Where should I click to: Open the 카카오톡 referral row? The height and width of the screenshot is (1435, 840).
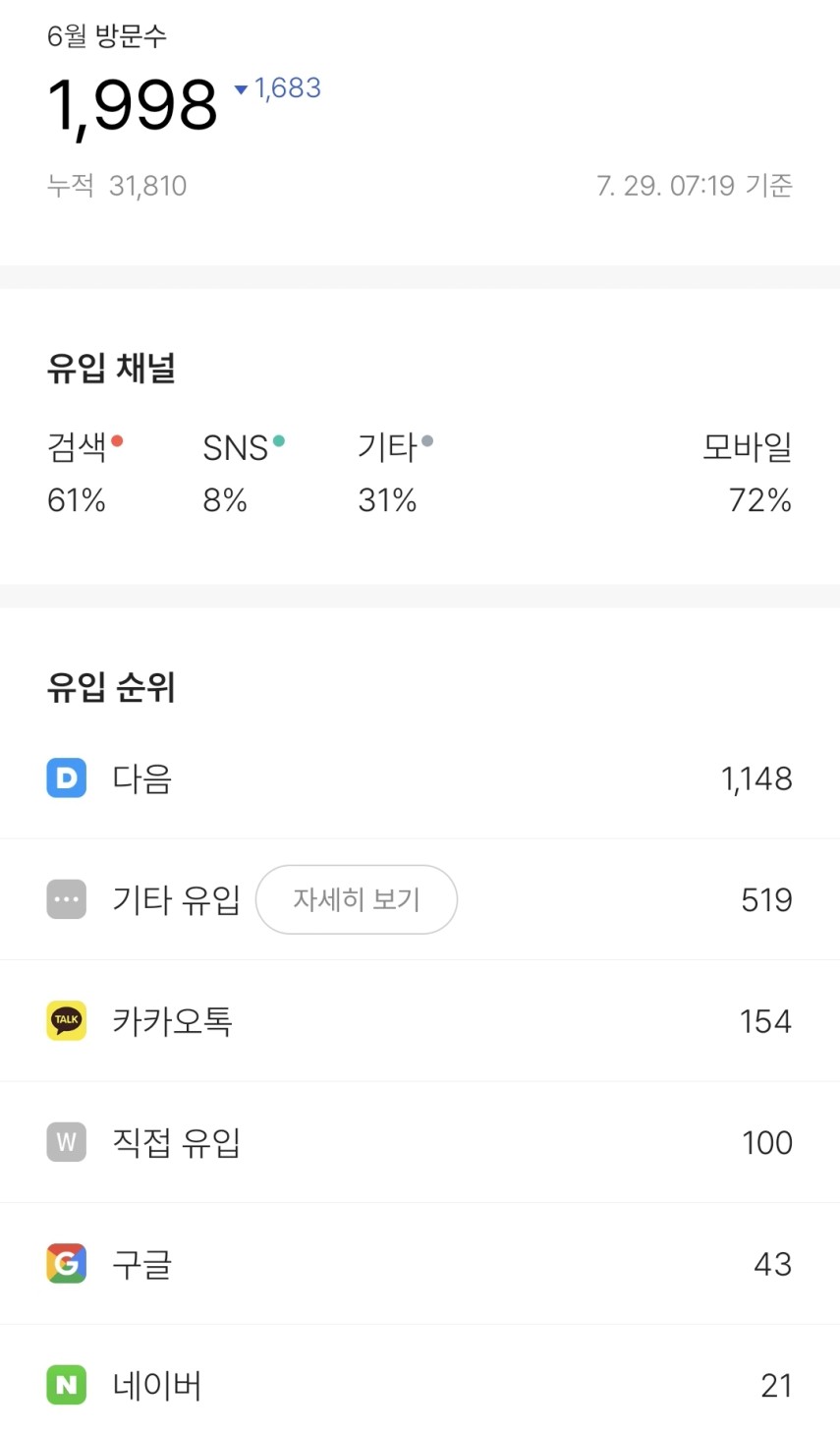420,1021
